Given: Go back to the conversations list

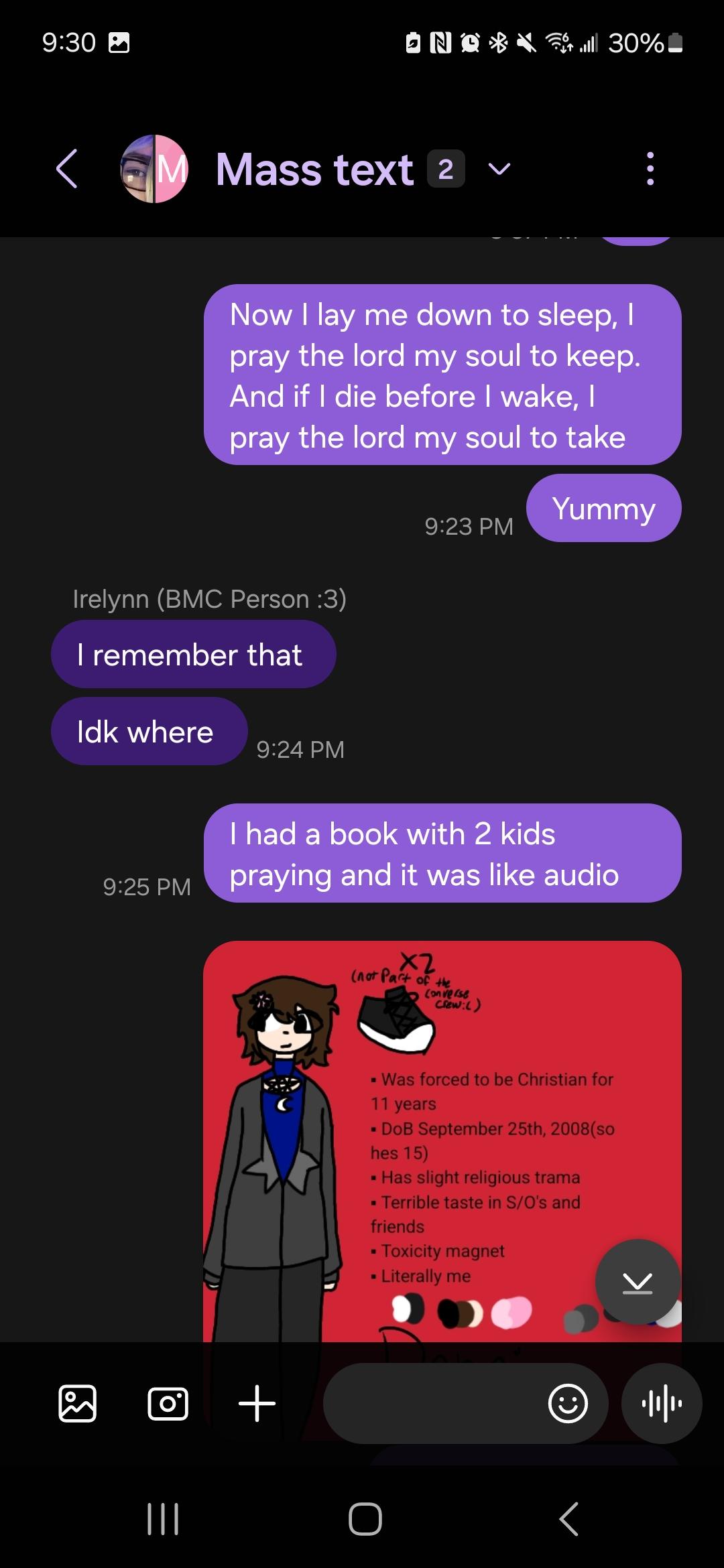Looking at the screenshot, I should [67, 168].
